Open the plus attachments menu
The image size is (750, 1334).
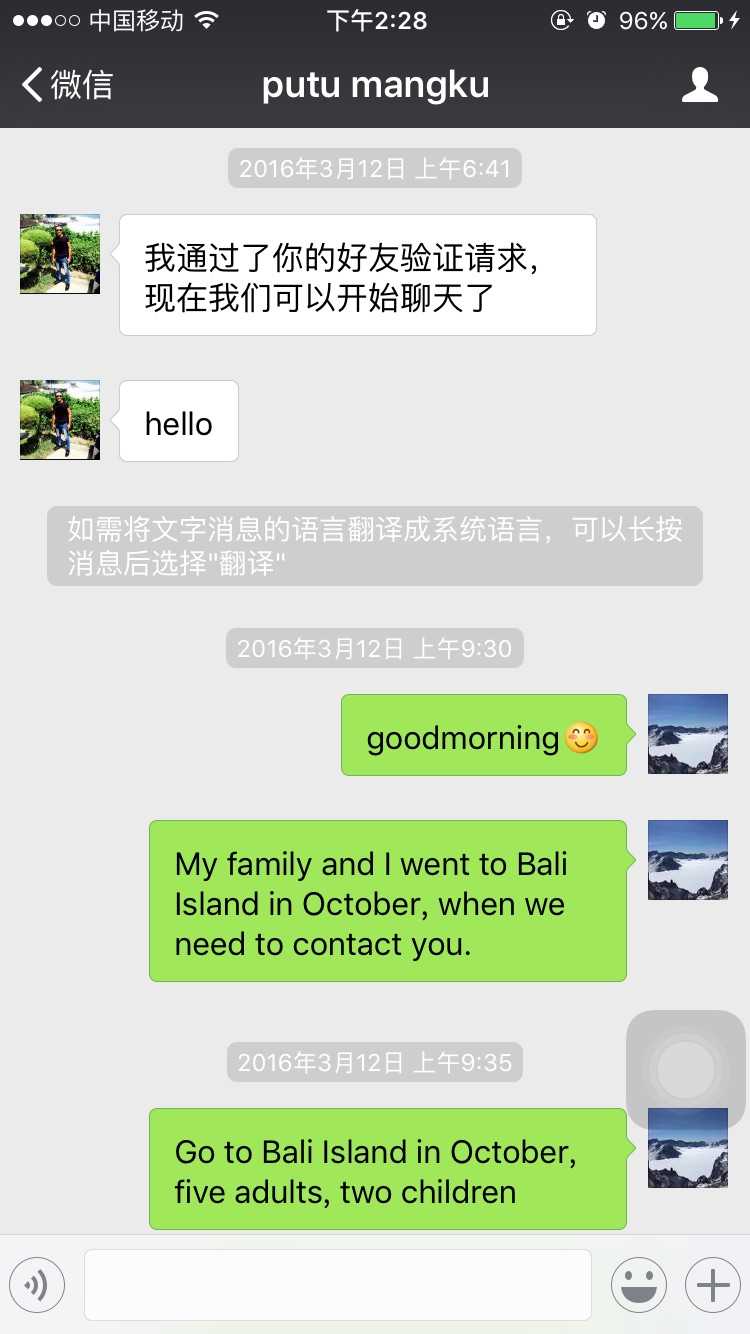pyautogui.click(x=712, y=1285)
